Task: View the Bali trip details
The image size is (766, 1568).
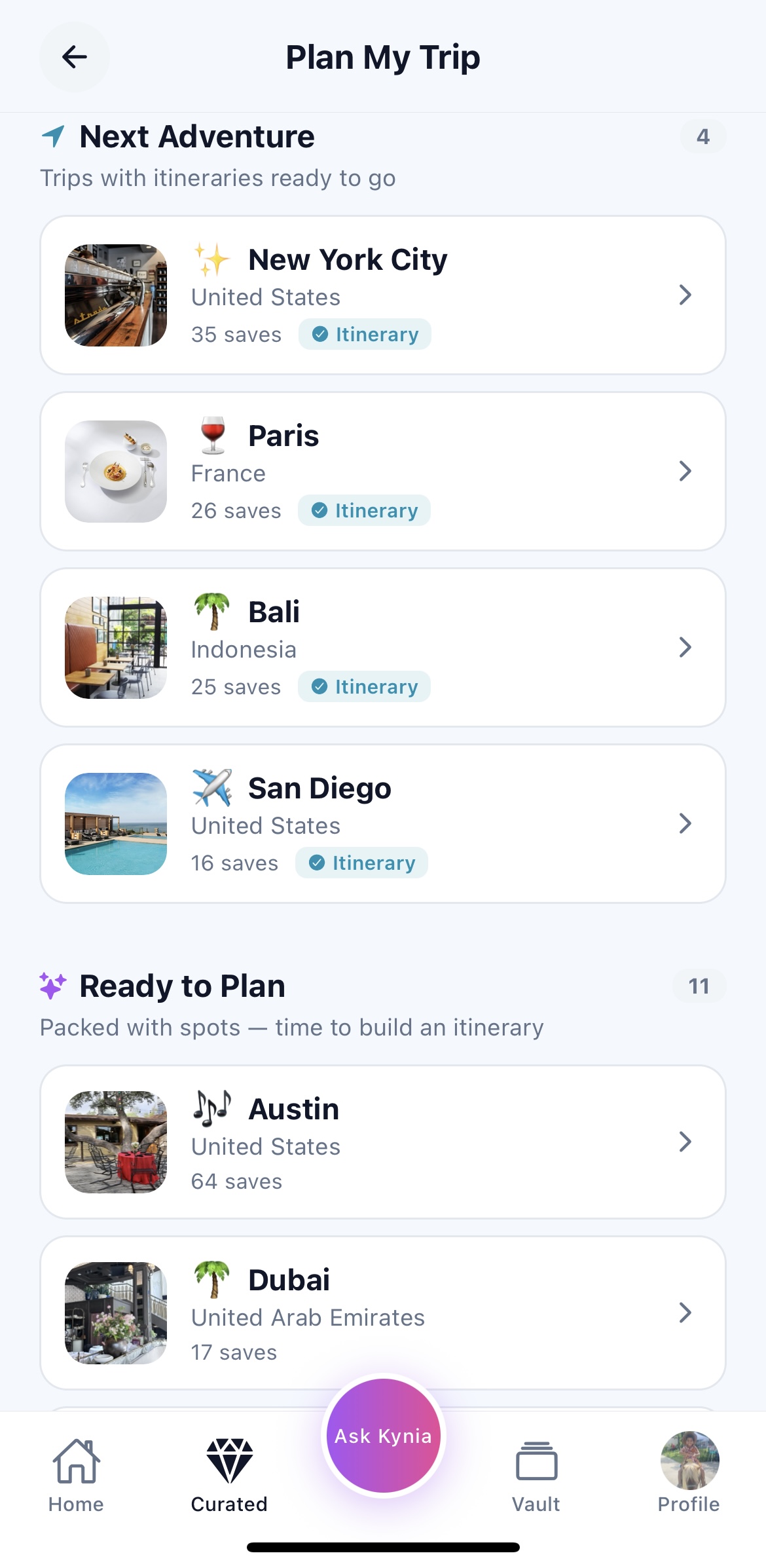Action: [383, 648]
